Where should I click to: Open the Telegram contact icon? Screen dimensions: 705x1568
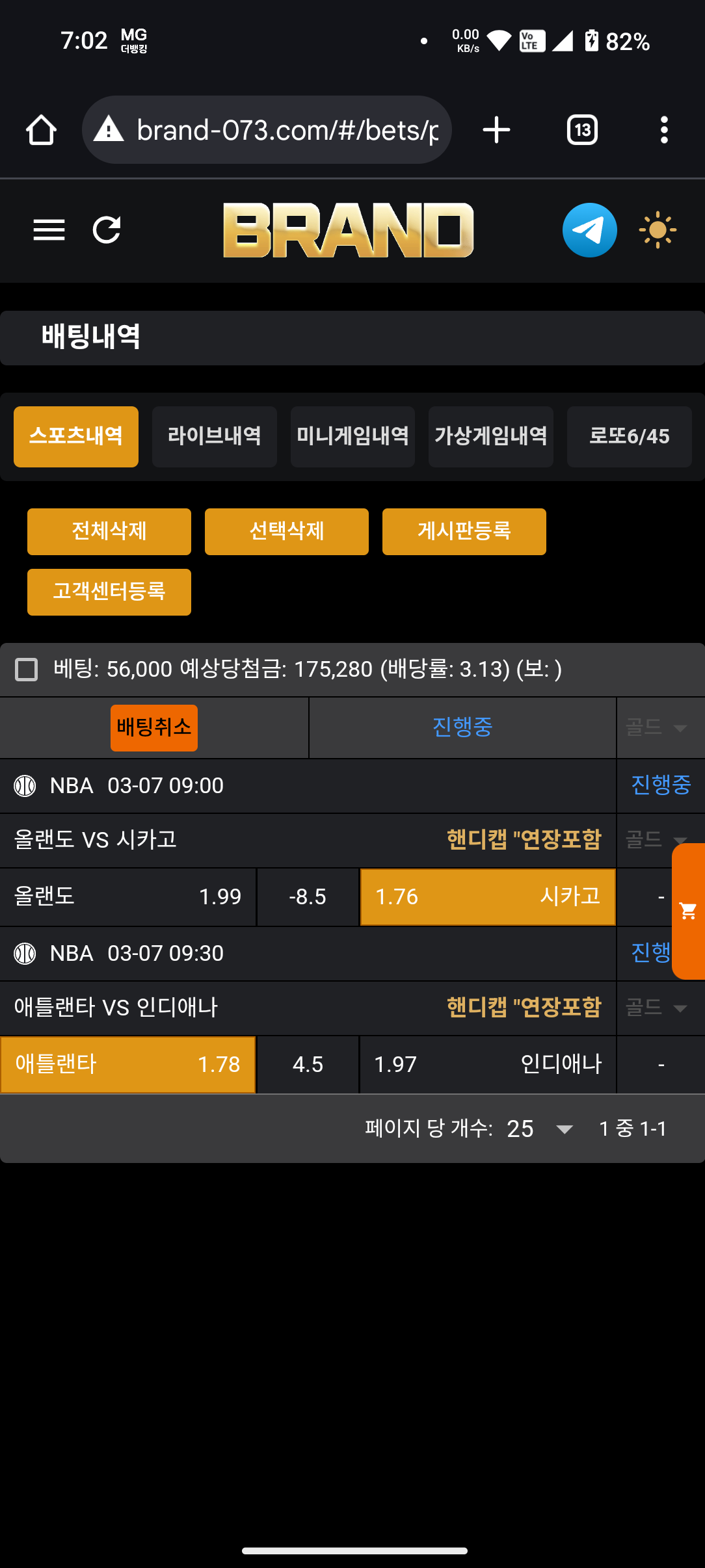click(589, 229)
